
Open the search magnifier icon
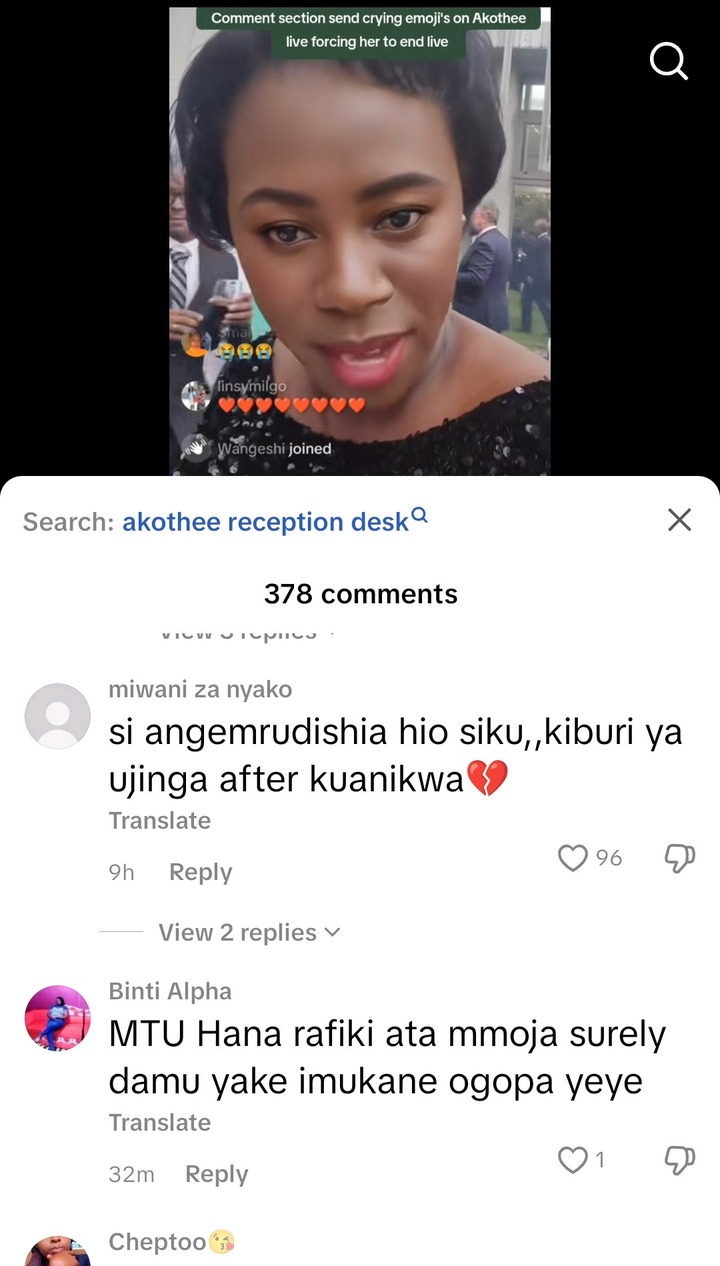pyautogui.click(x=669, y=60)
